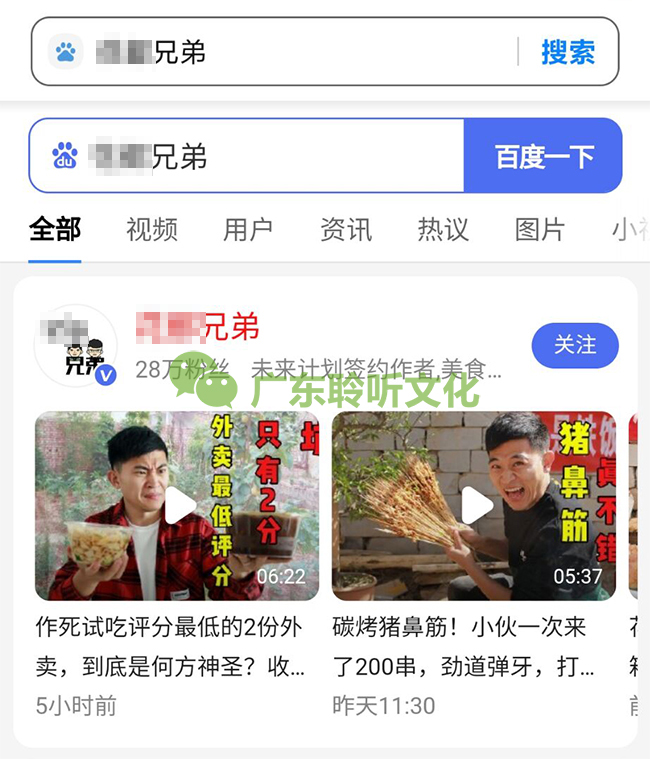
Task: Select the 全部 tab
Action: coord(55,229)
